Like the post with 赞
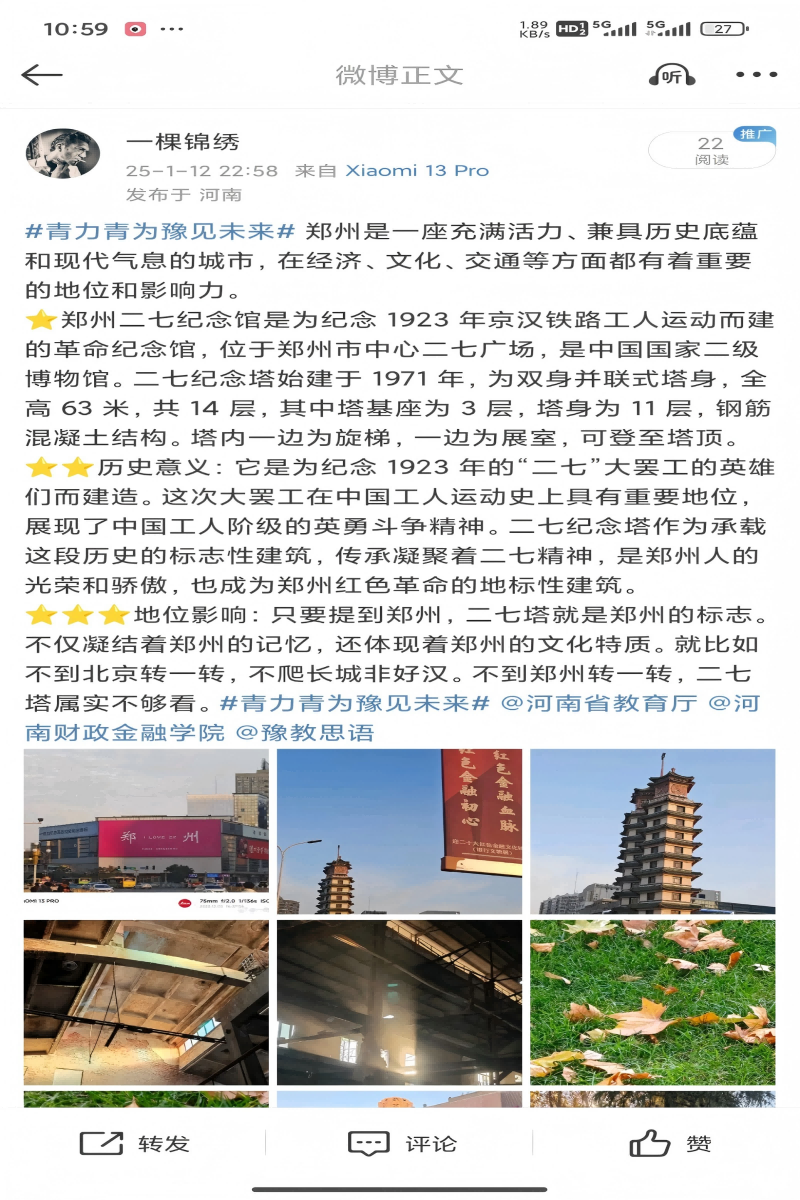The height and width of the screenshot is (1200, 800). click(x=669, y=1144)
